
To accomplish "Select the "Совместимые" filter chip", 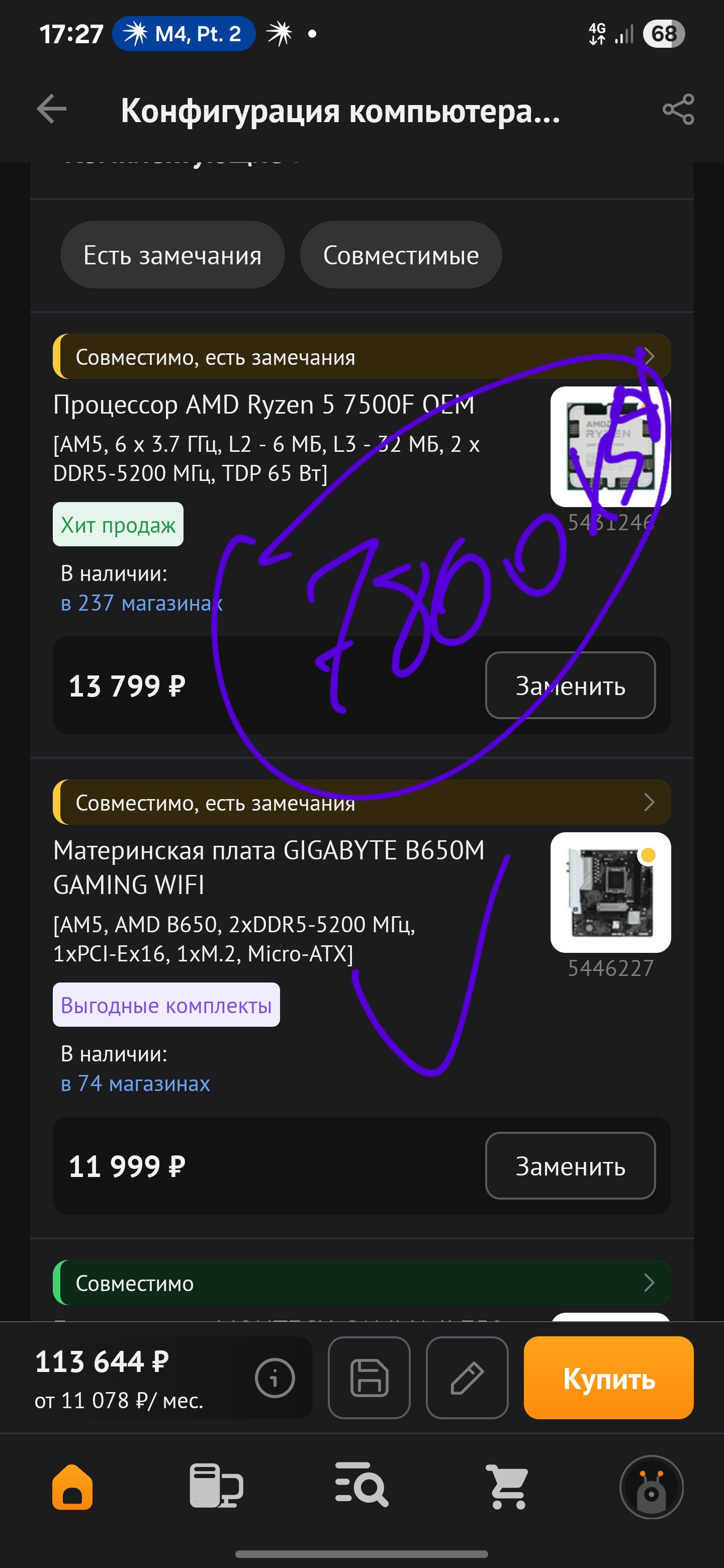I will (x=401, y=255).
